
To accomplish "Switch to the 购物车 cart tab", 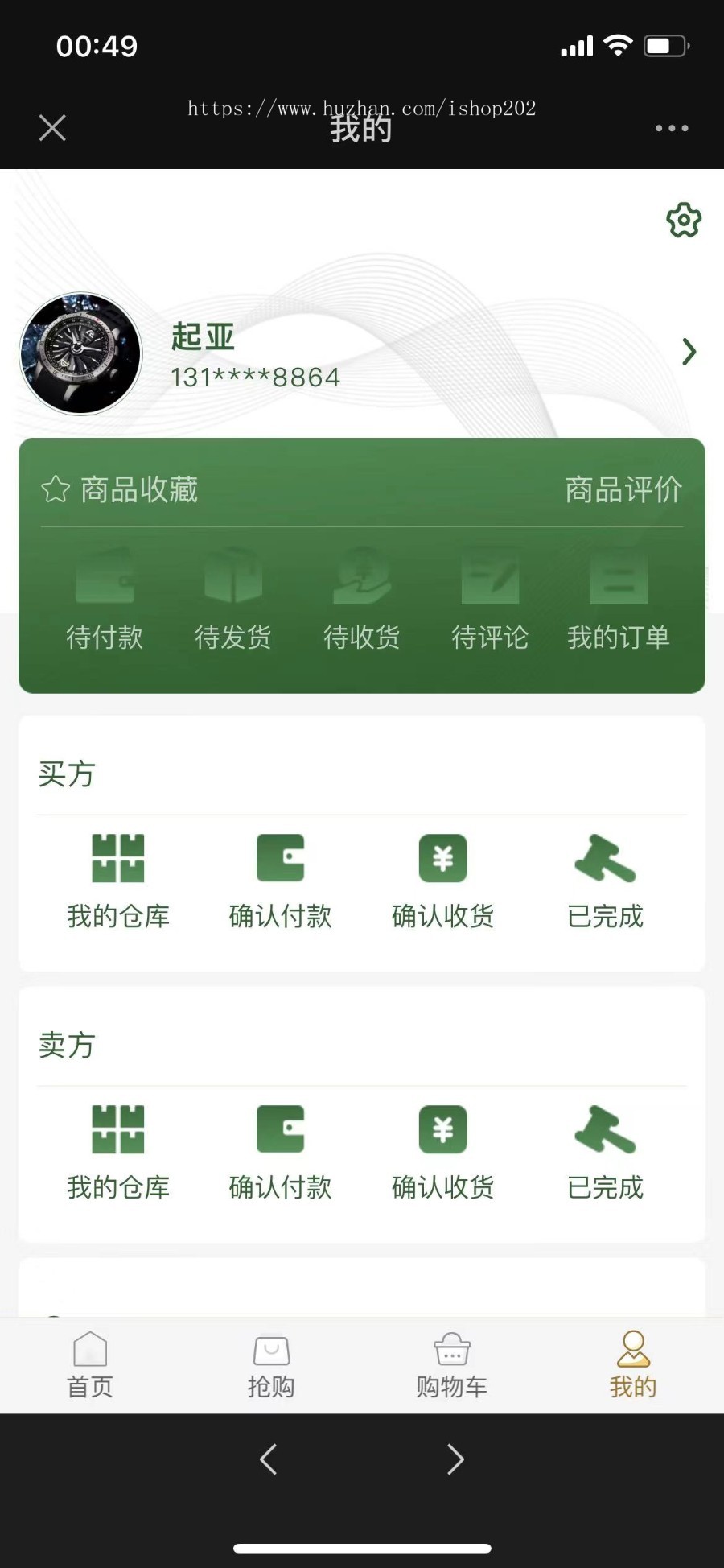I will coord(452,1365).
